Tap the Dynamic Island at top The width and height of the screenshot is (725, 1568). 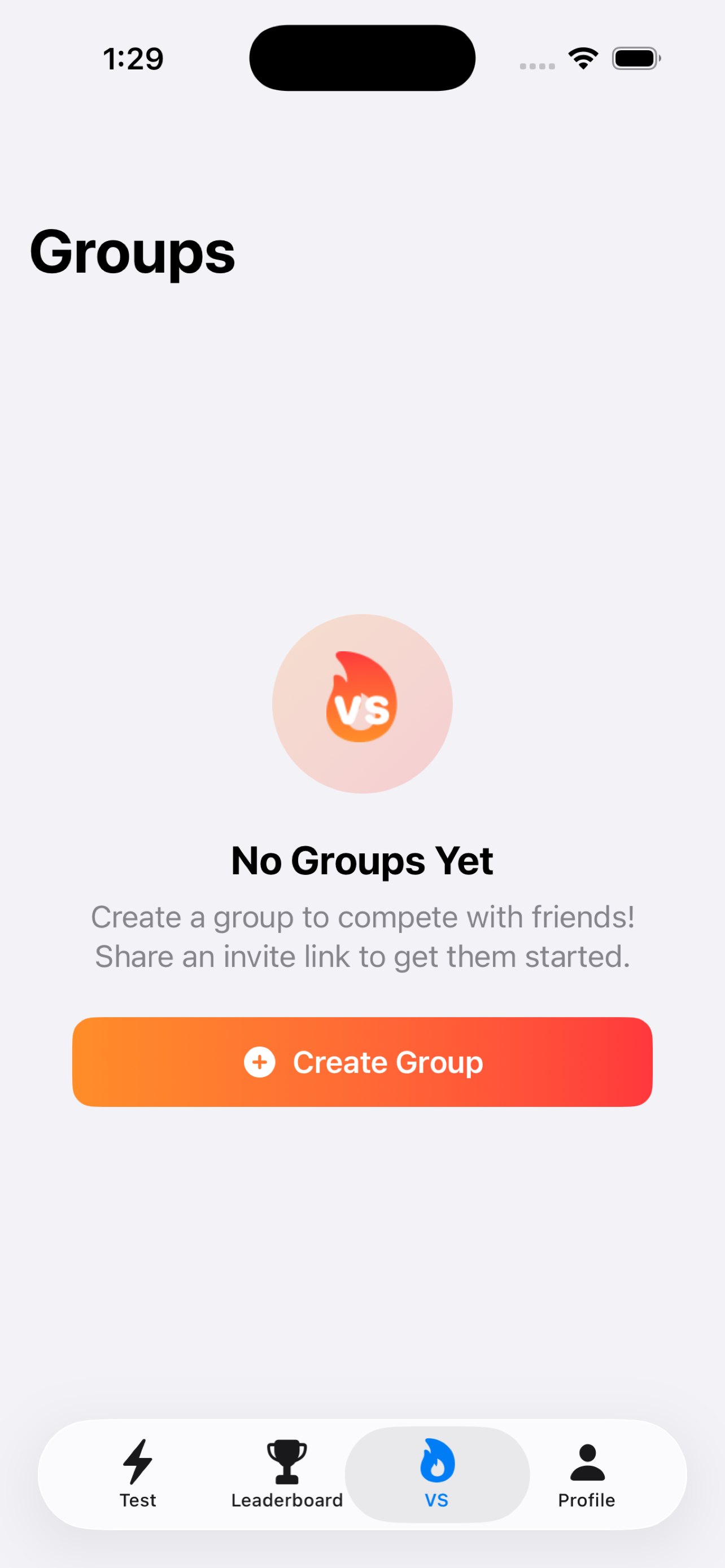362,58
